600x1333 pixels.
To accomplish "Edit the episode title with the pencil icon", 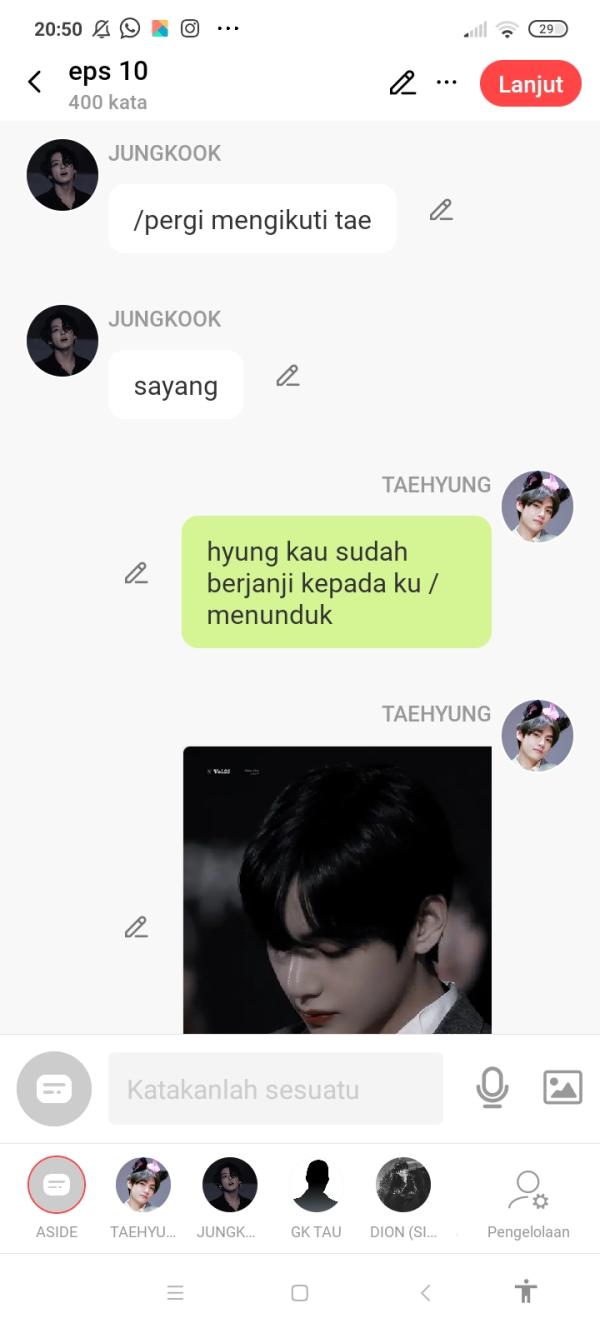I will point(402,83).
